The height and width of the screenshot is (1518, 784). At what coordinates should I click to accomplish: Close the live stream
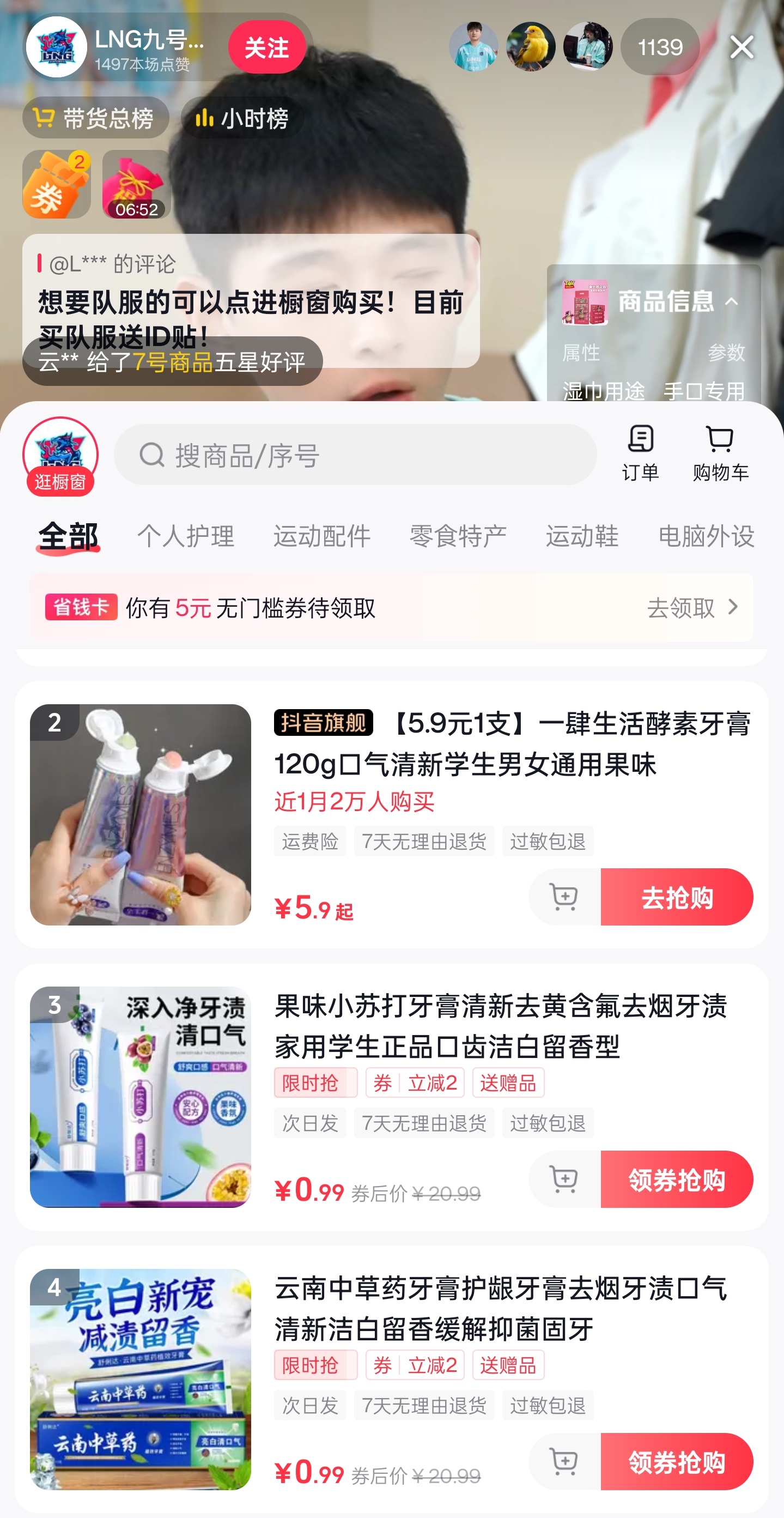pos(741,47)
